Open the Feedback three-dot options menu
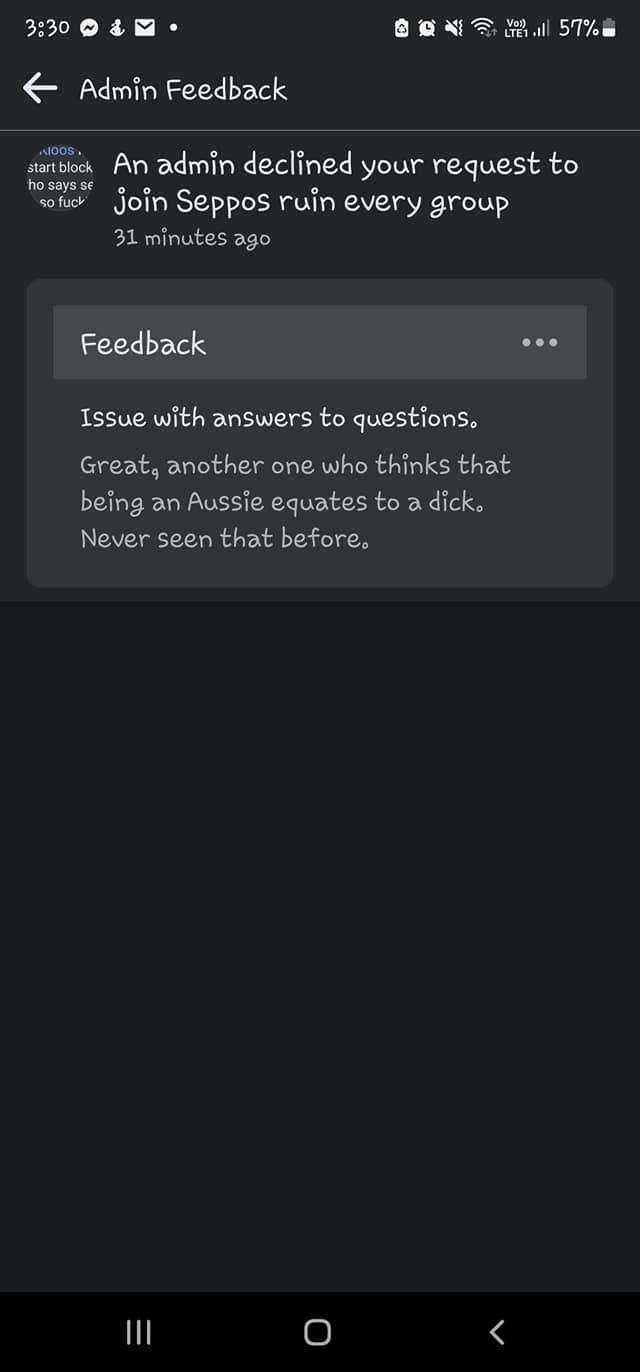 (x=540, y=342)
